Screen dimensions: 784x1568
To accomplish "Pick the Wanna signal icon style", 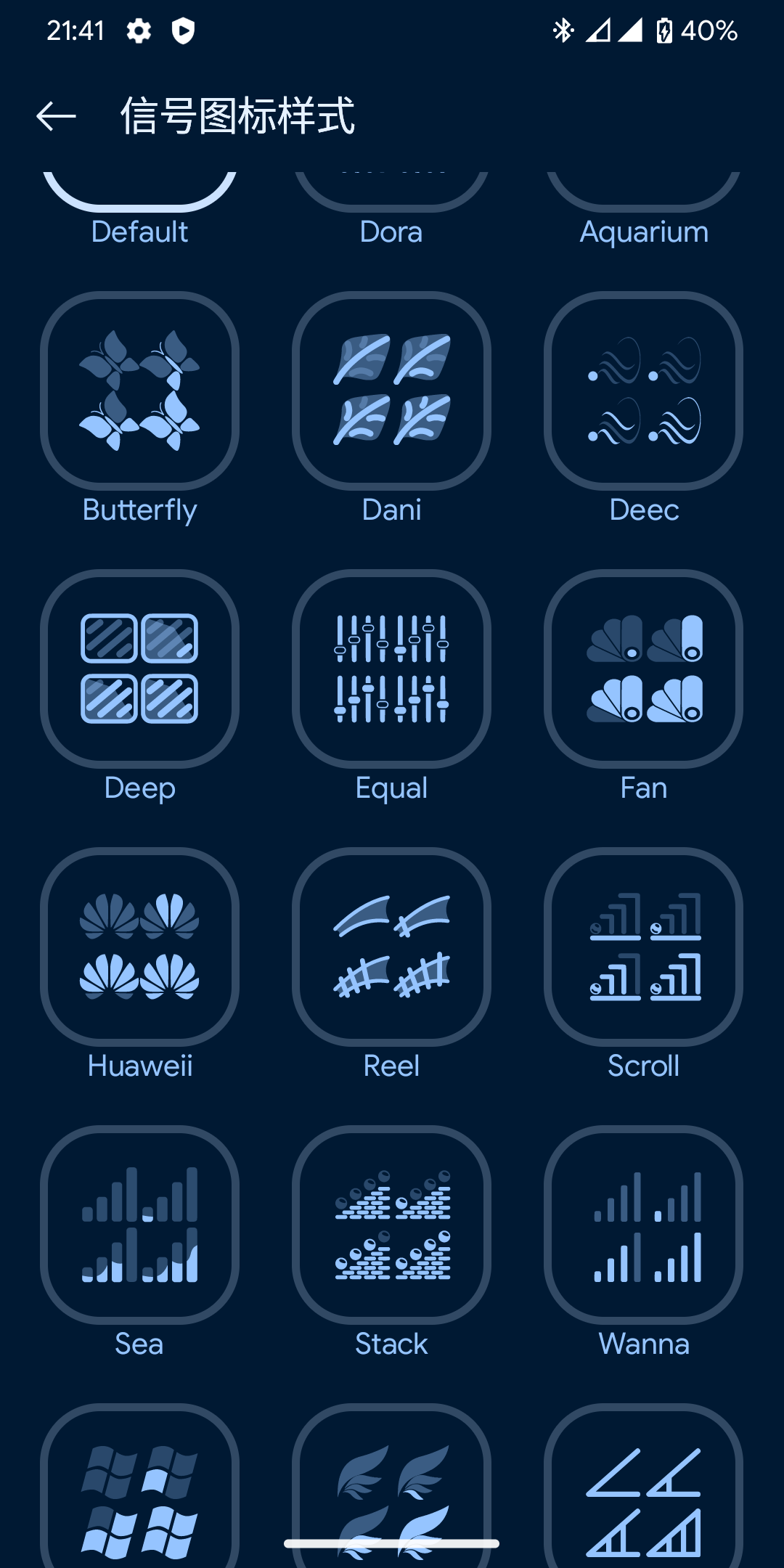I will tap(643, 1225).
